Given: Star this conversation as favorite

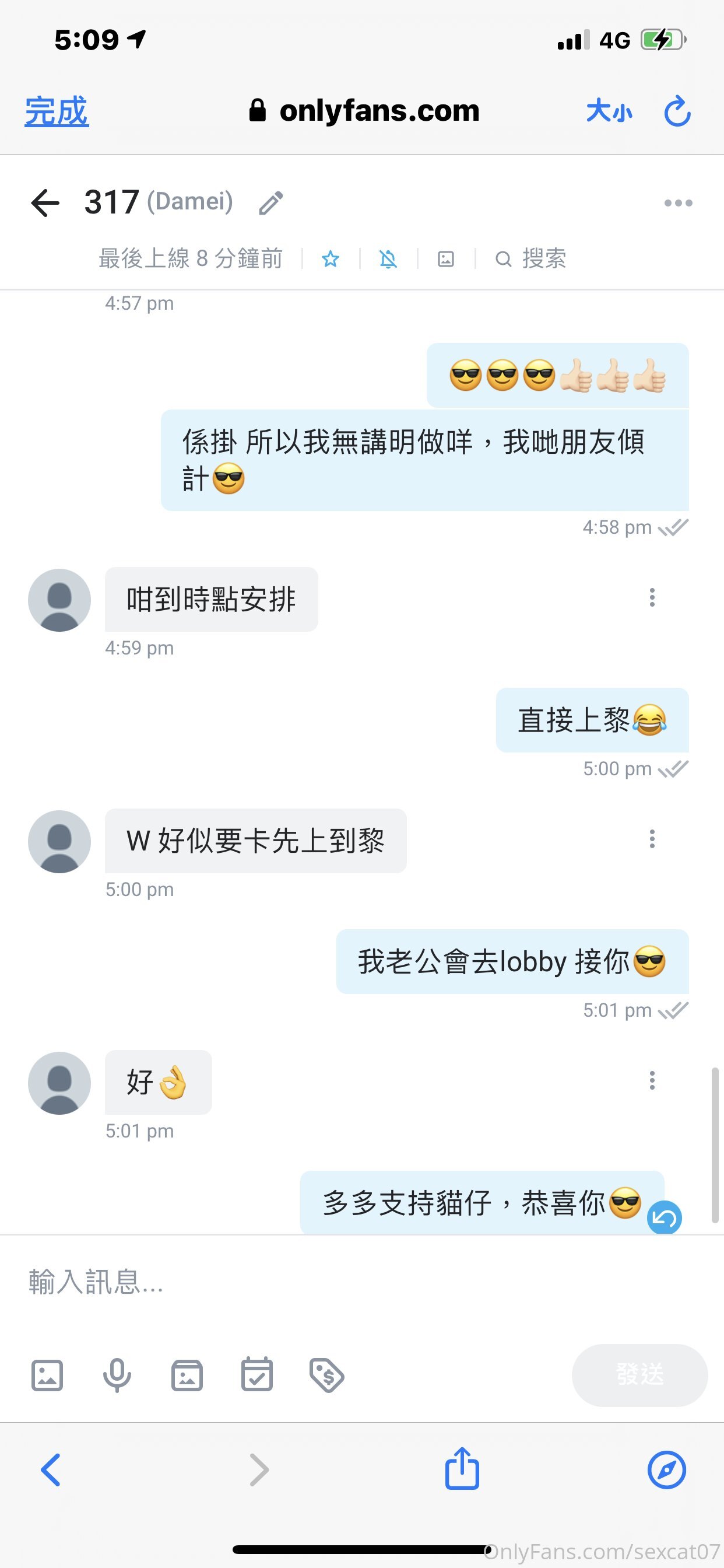Looking at the screenshot, I should 331,260.
